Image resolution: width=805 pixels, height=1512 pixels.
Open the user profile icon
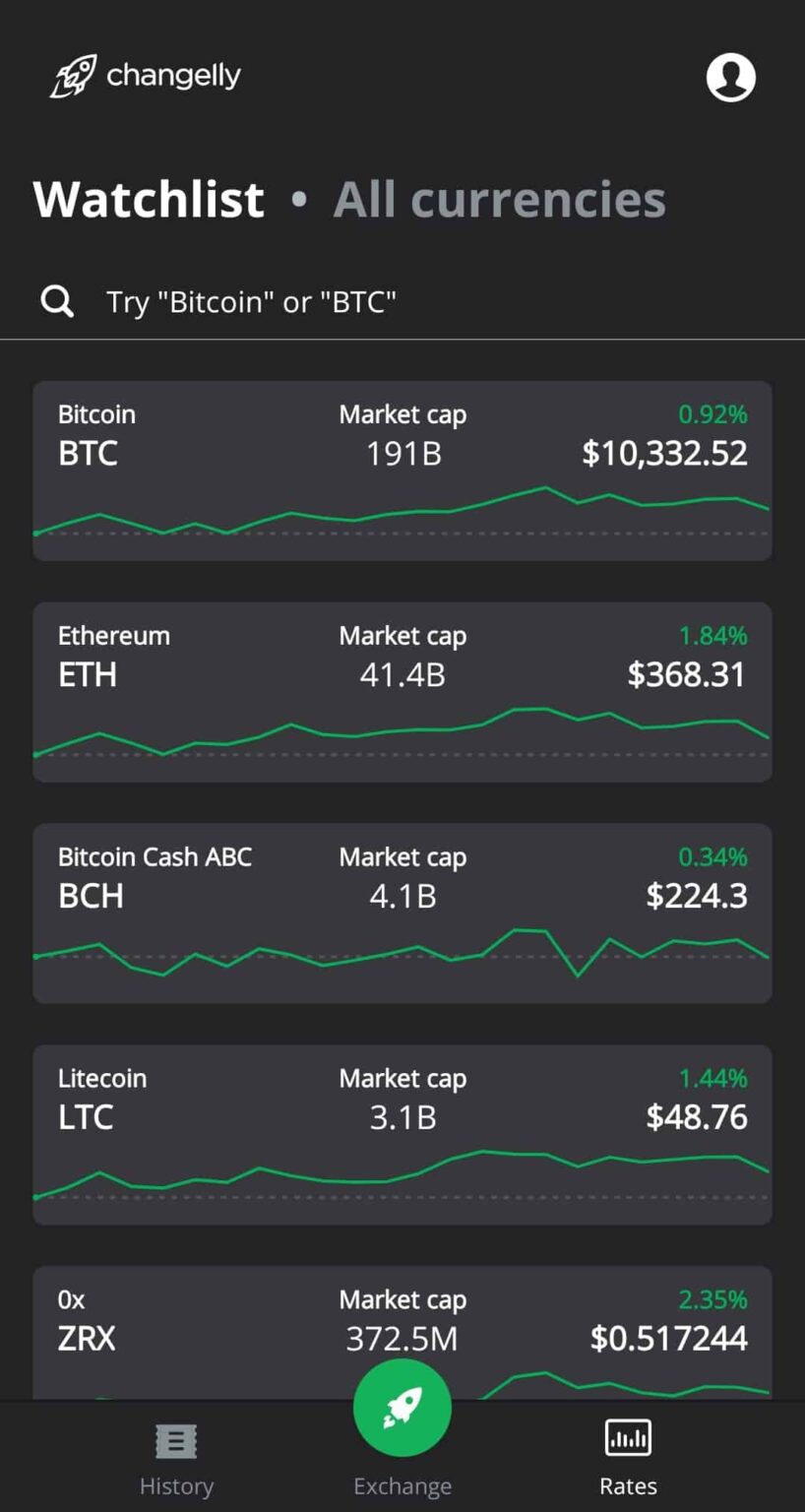729,76
